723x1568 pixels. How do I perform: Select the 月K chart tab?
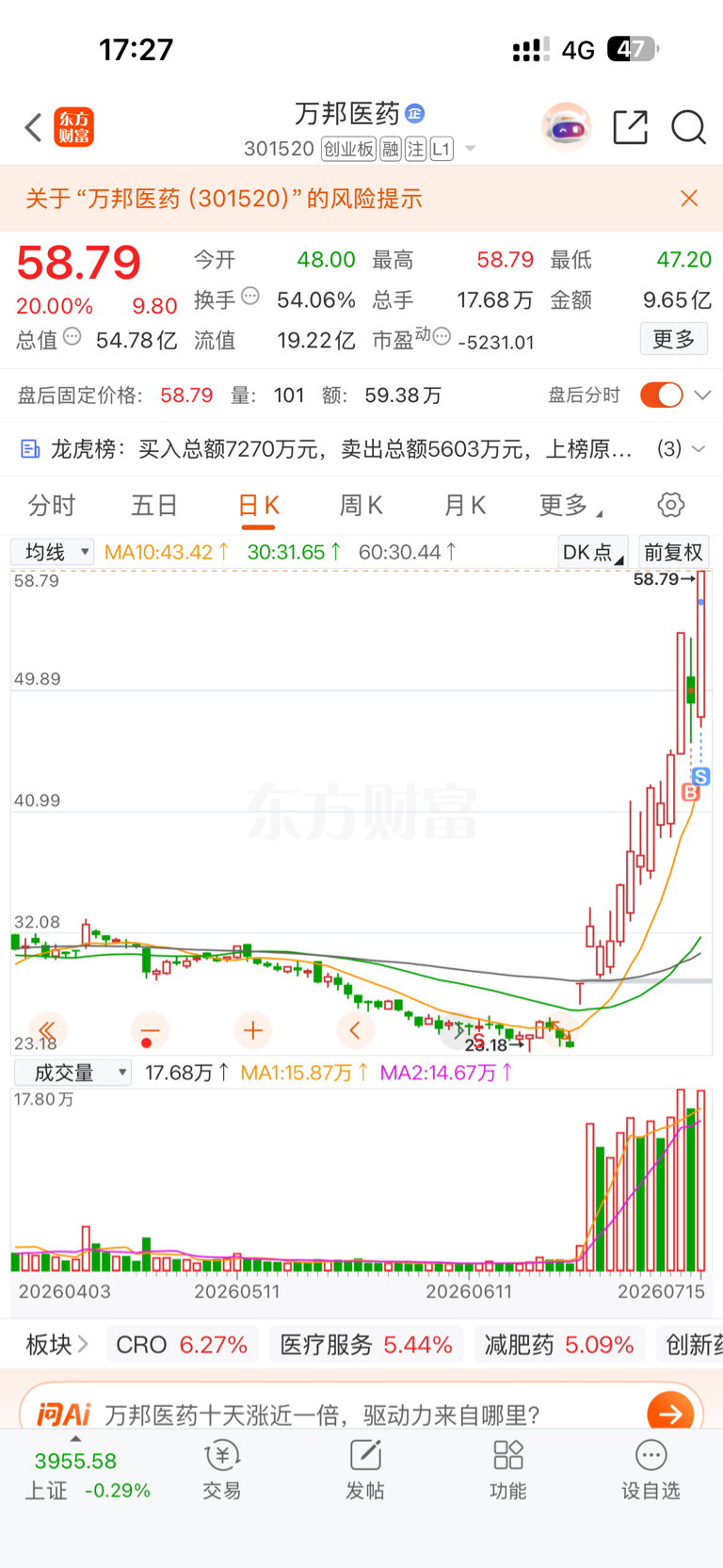tap(464, 506)
